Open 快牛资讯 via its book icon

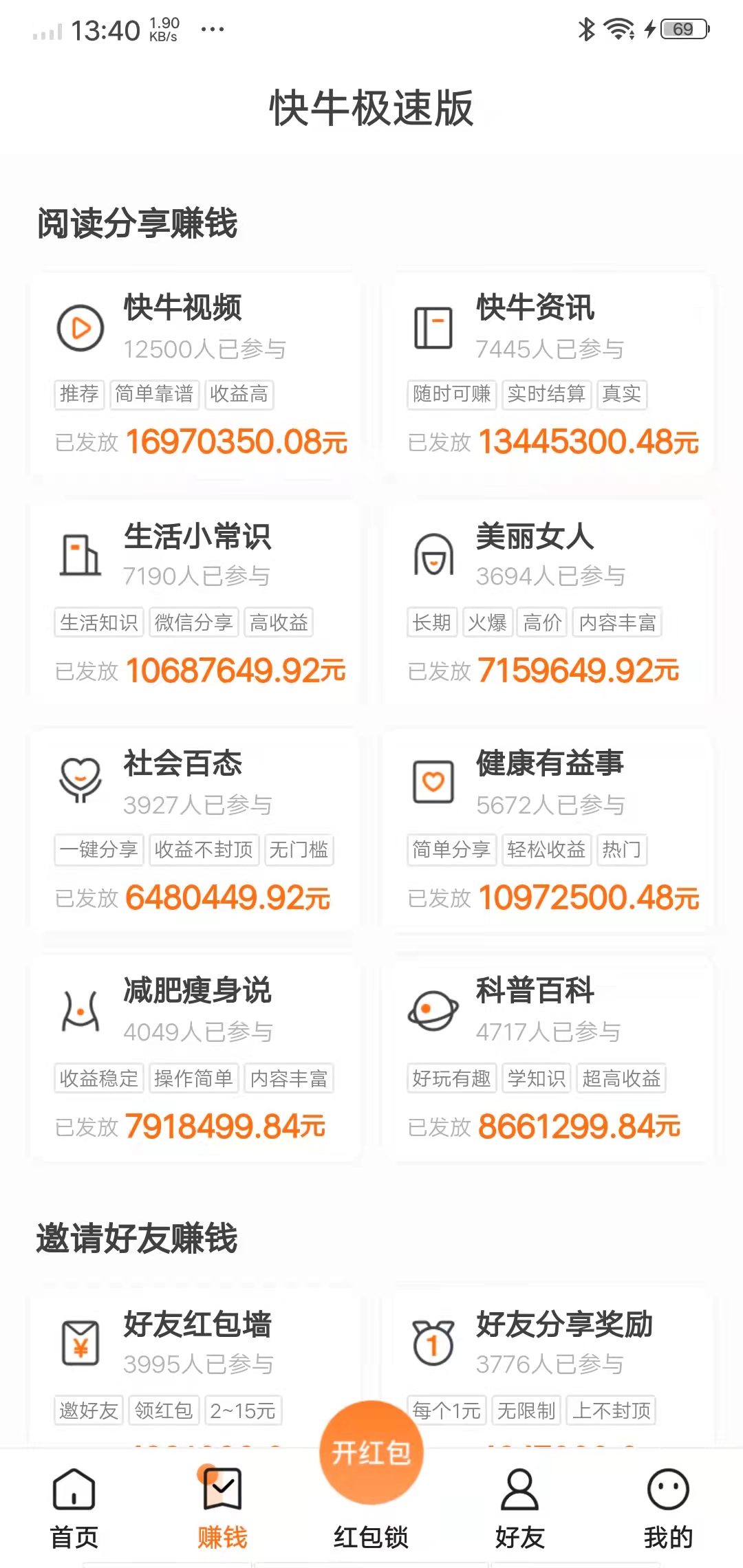coord(432,327)
